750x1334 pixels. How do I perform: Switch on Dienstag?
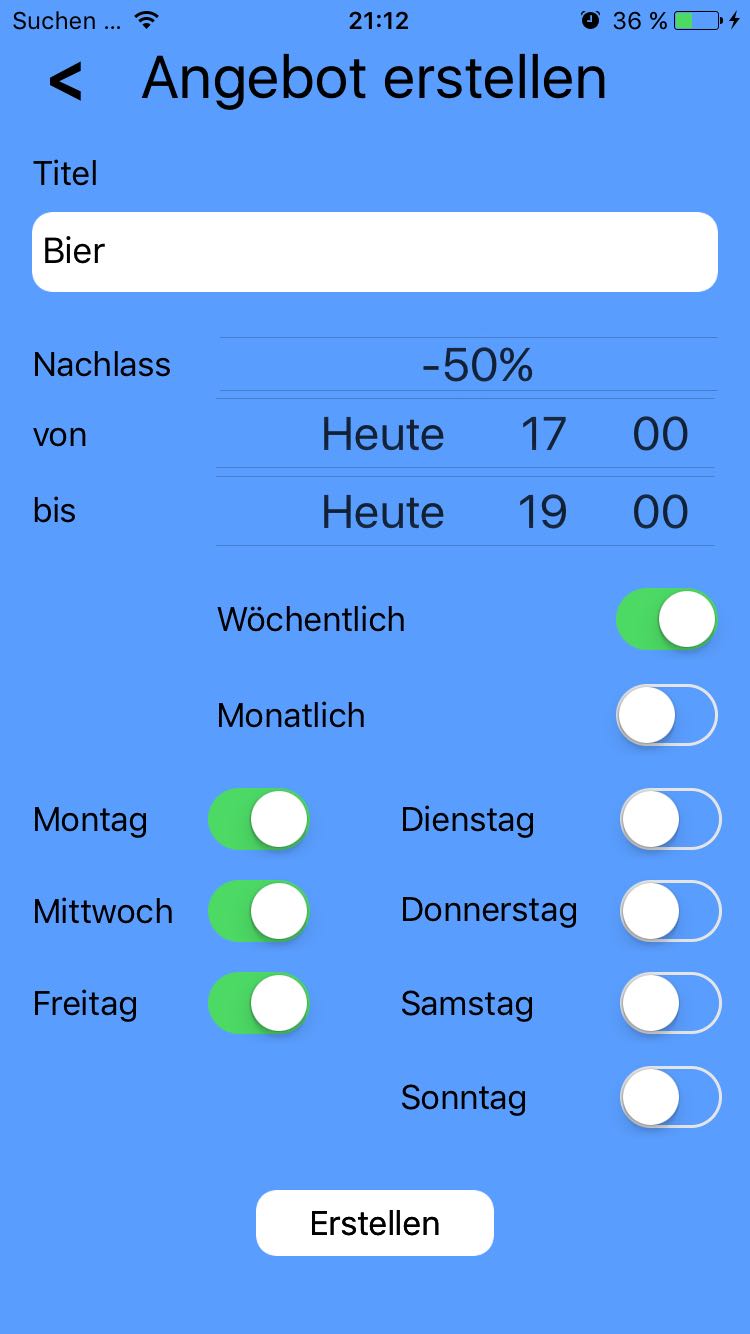tap(670, 819)
